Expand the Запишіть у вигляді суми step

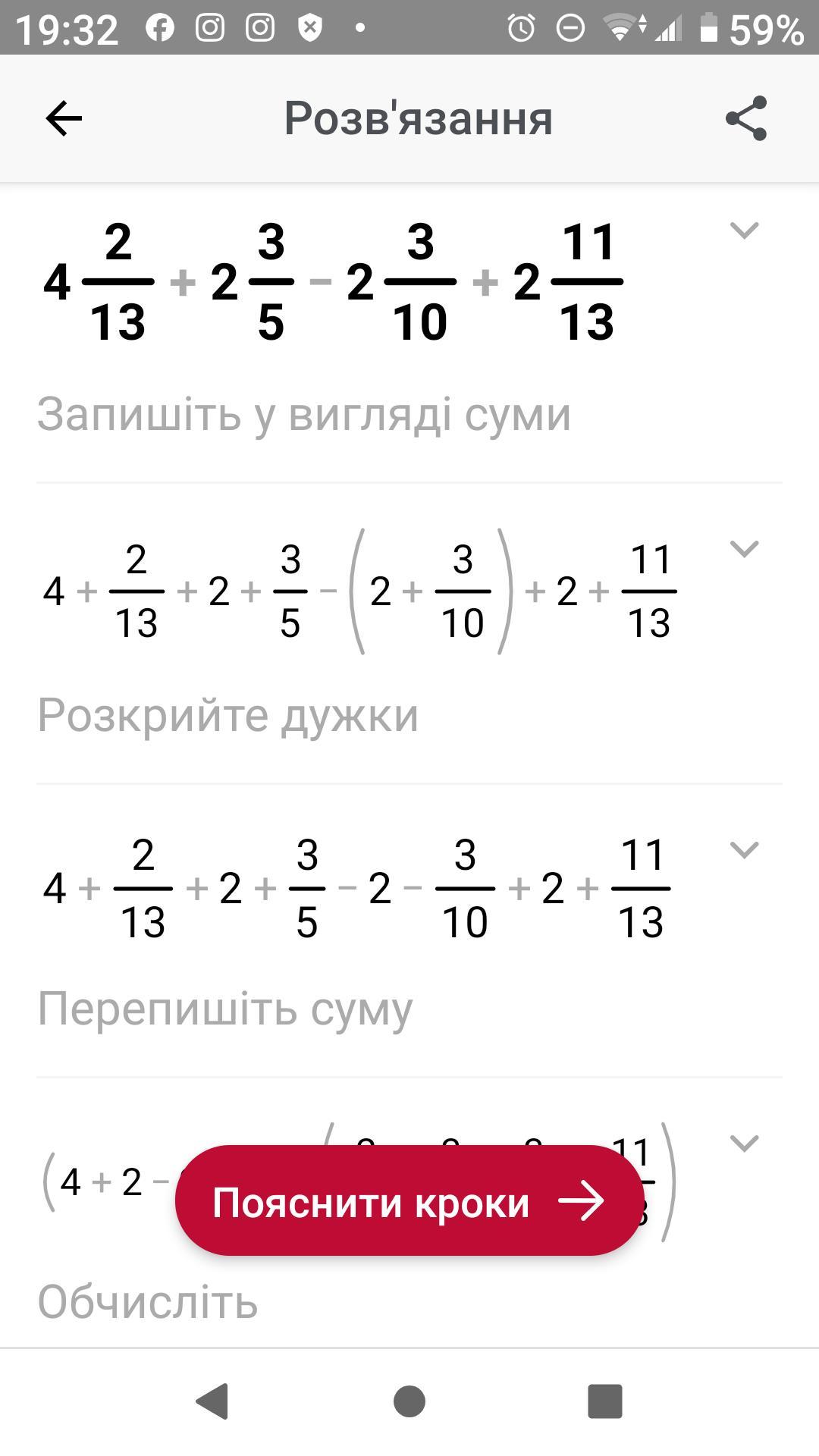(744, 230)
